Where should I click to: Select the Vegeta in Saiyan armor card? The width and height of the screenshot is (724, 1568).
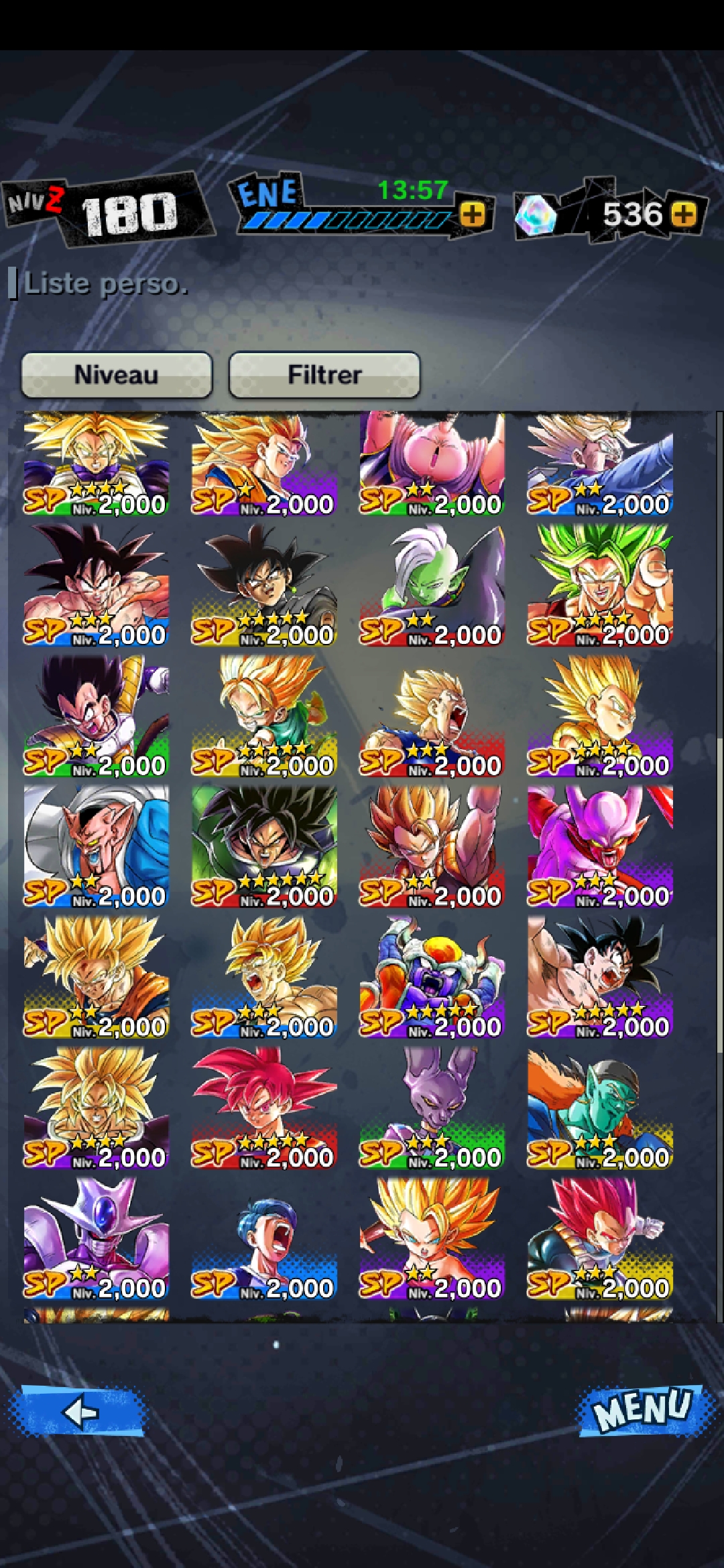click(97, 717)
